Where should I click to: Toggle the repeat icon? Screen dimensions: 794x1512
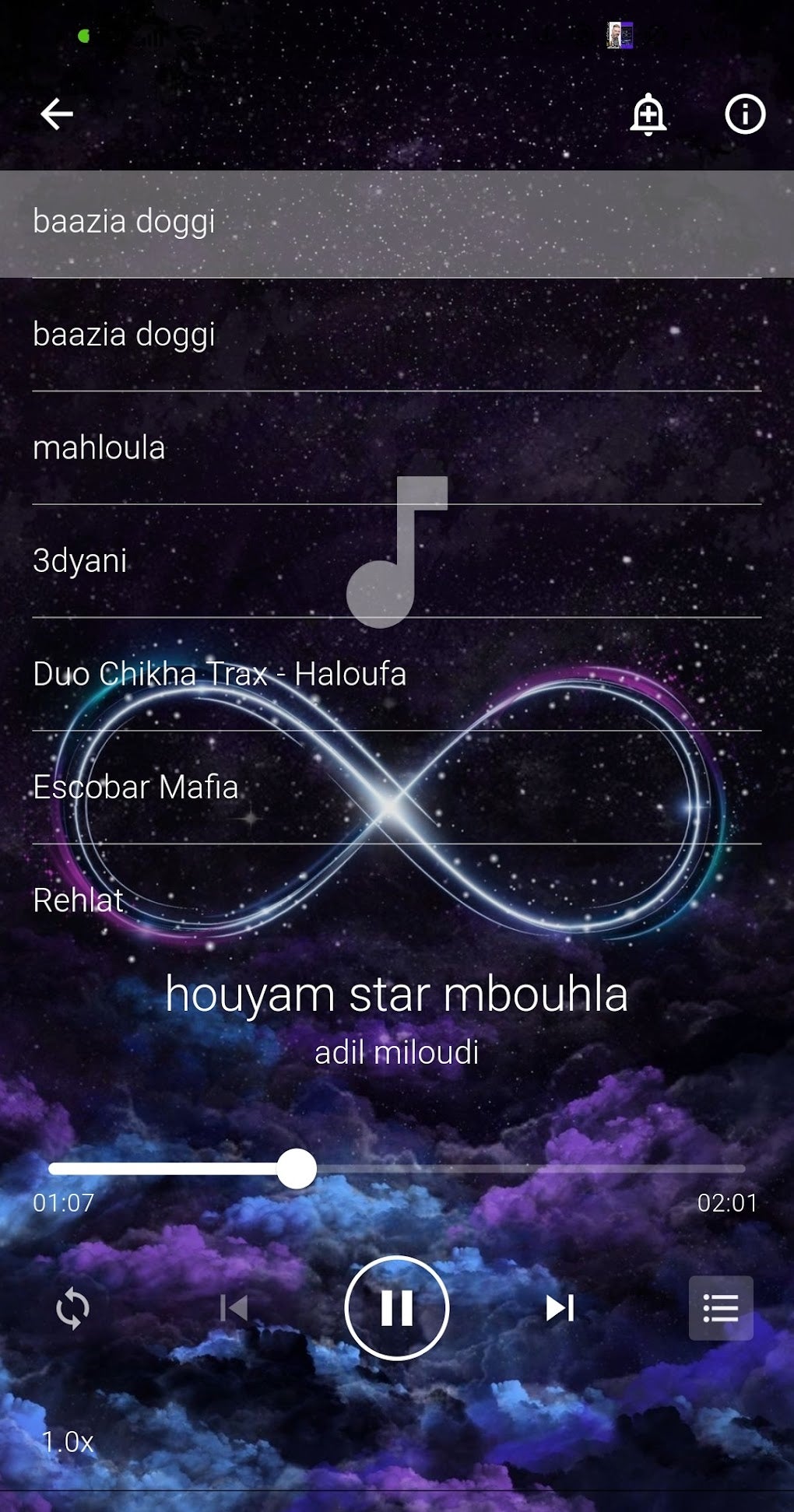(72, 1308)
